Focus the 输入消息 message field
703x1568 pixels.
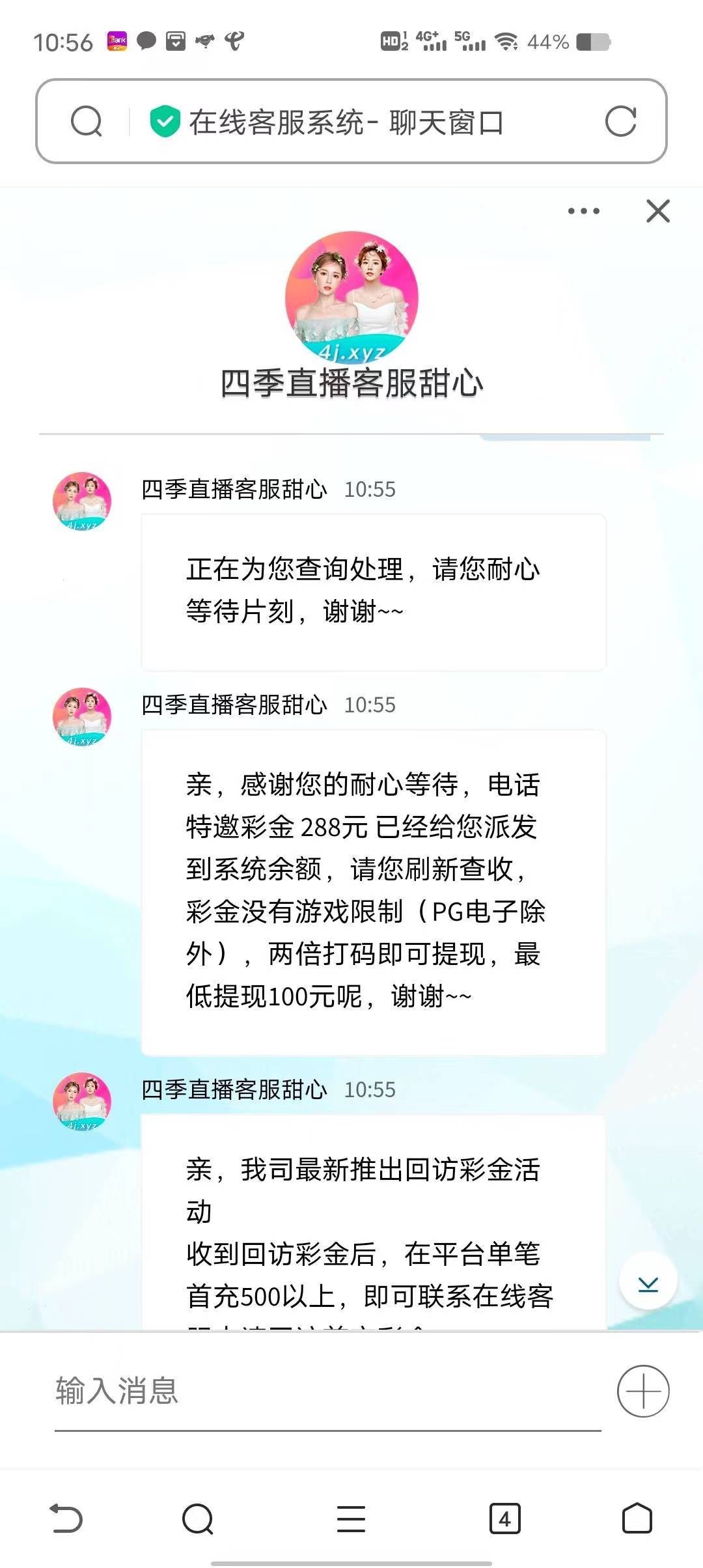pos(325,1391)
